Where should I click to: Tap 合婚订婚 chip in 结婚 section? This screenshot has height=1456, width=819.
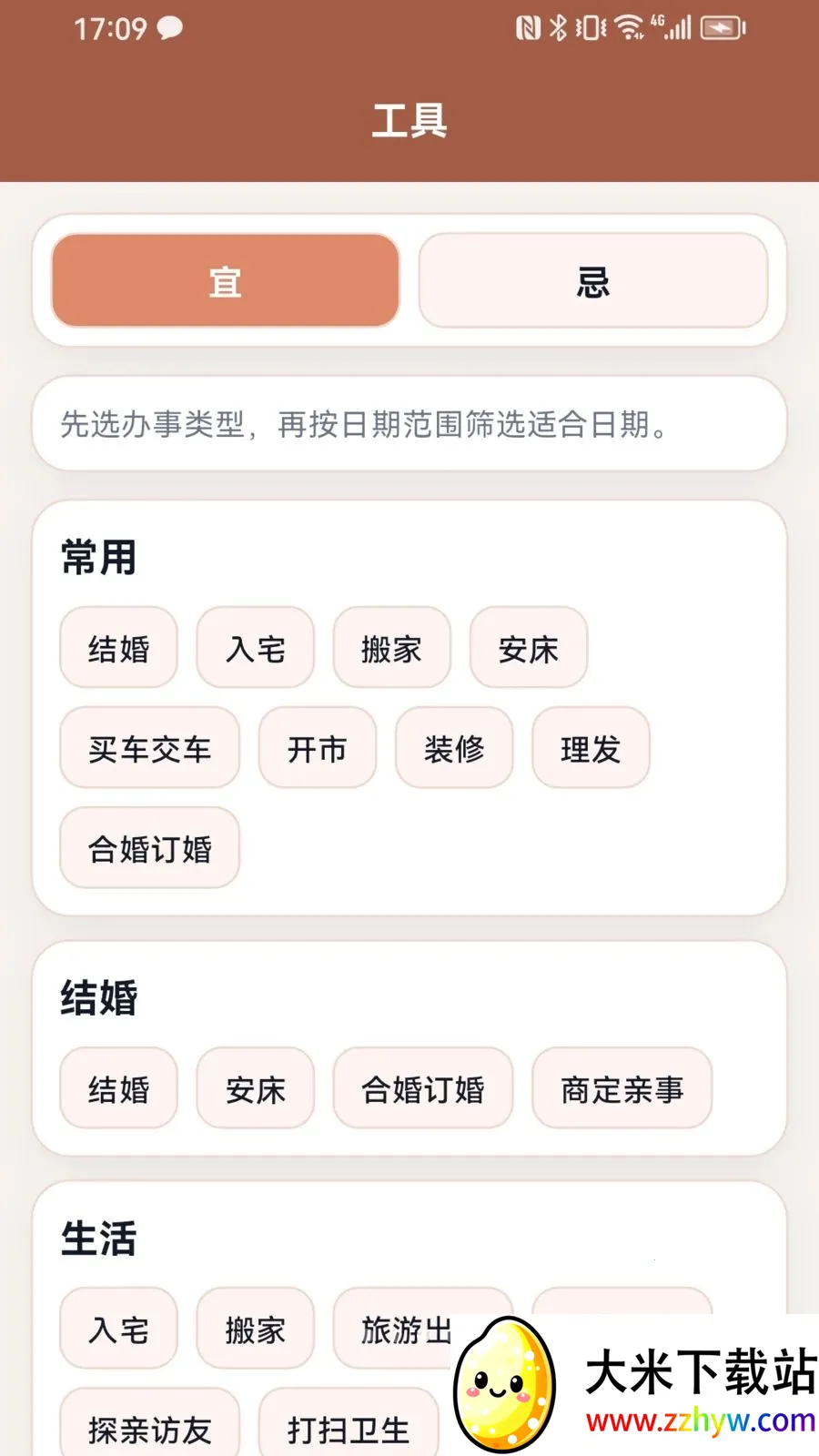pos(423,1088)
